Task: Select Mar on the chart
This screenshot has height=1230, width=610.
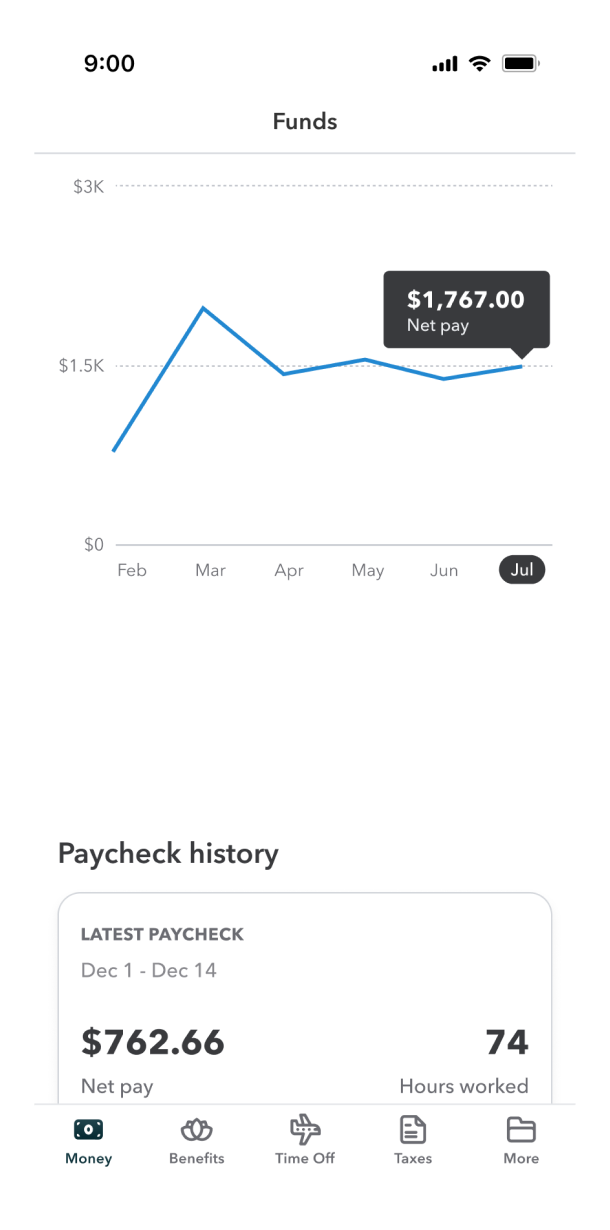Action: [x=210, y=570]
